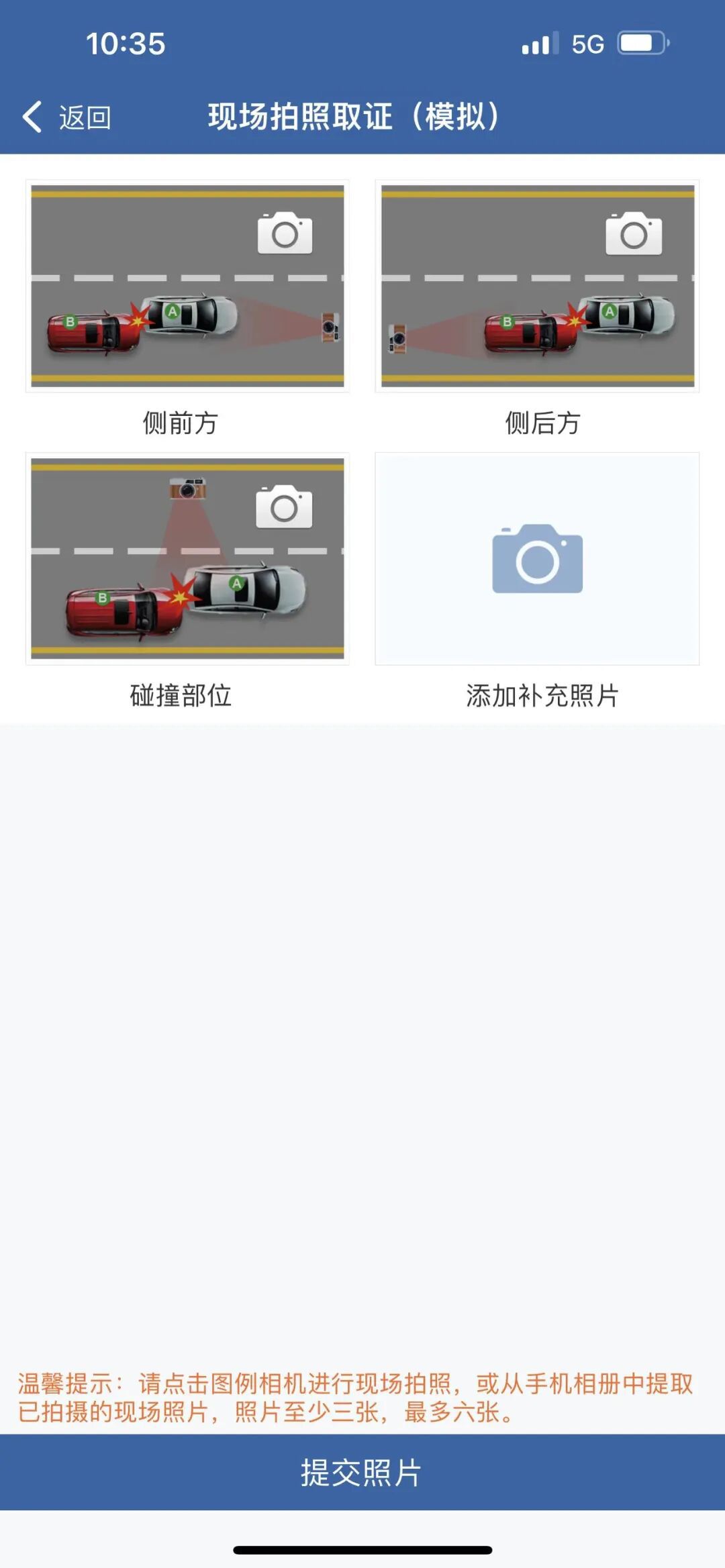The height and width of the screenshot is (1568, 725).
Task: Capture the 碰撞部位 photo
Action: [x=284, y=507]
